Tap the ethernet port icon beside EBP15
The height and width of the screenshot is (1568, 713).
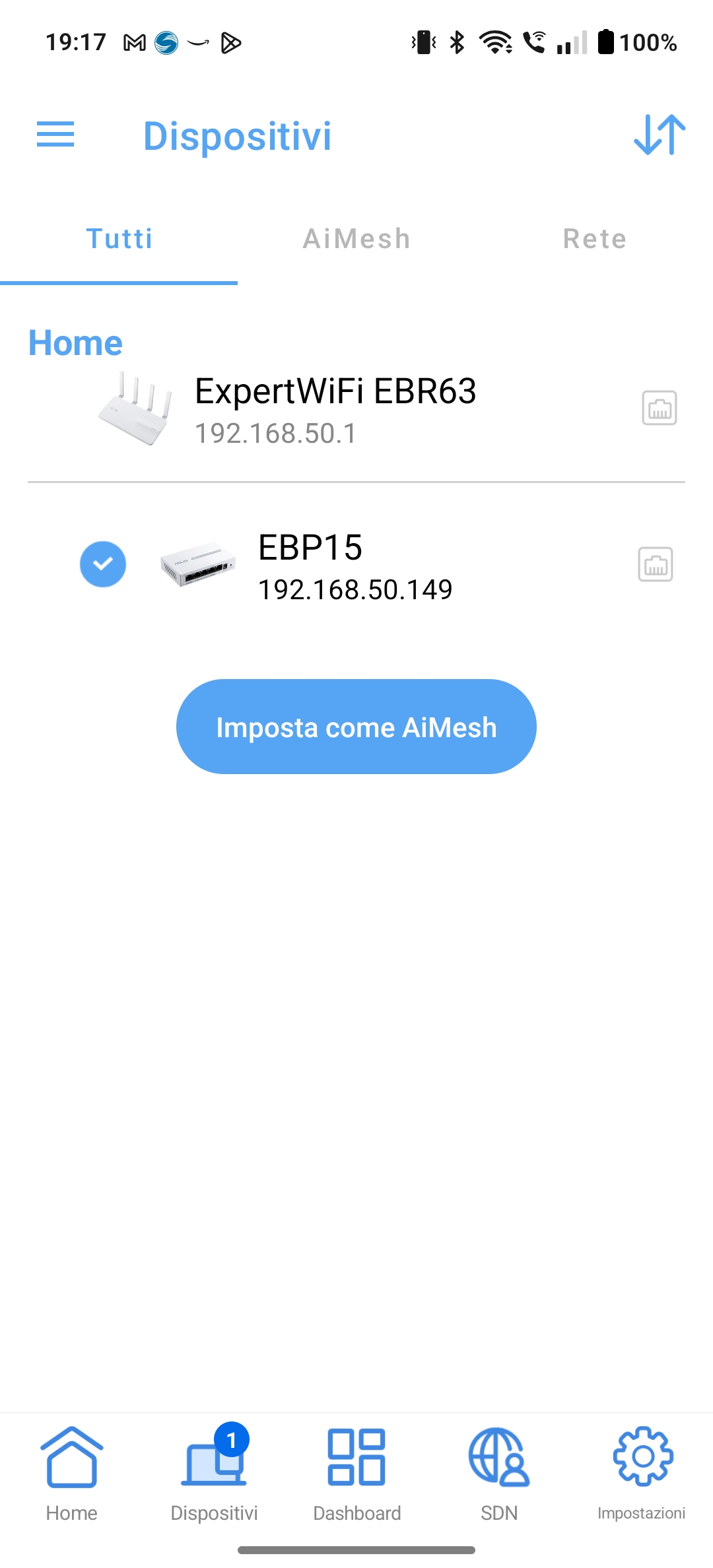[656, 565]
